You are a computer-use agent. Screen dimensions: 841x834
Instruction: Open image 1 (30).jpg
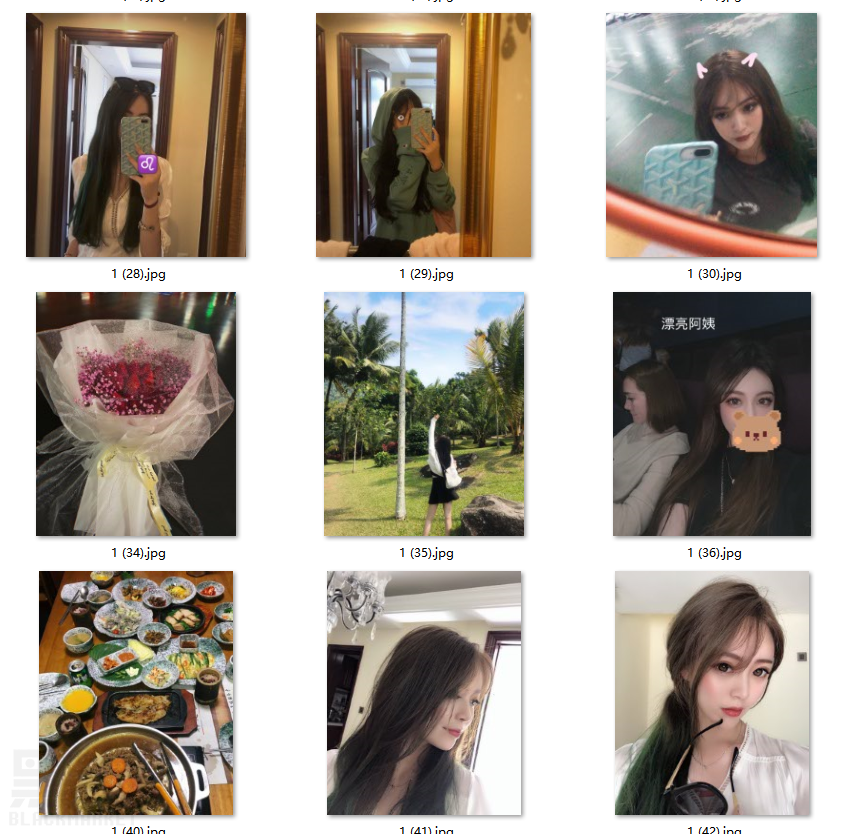(711, 135)
